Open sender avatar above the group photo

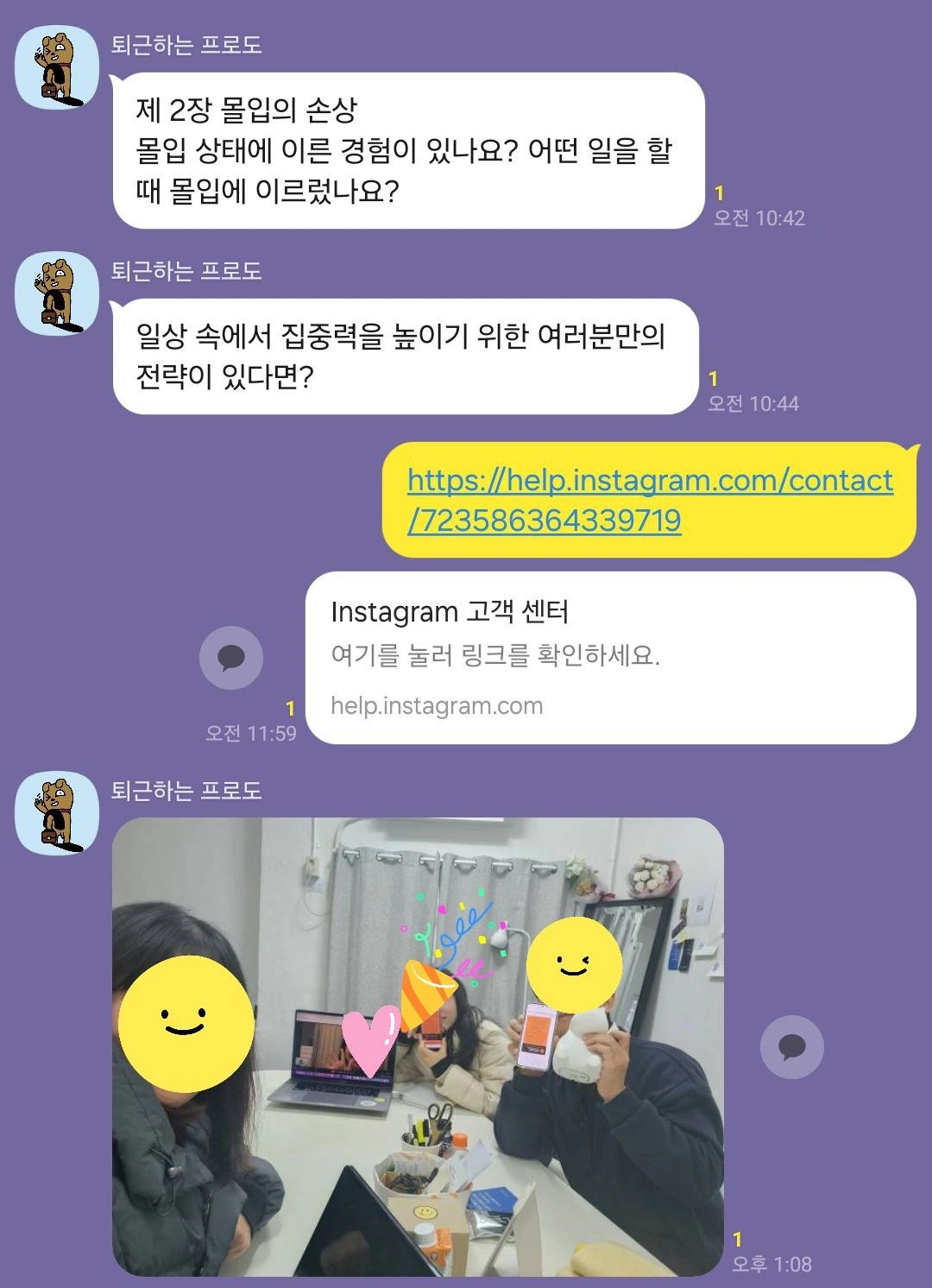pos(57,813)
